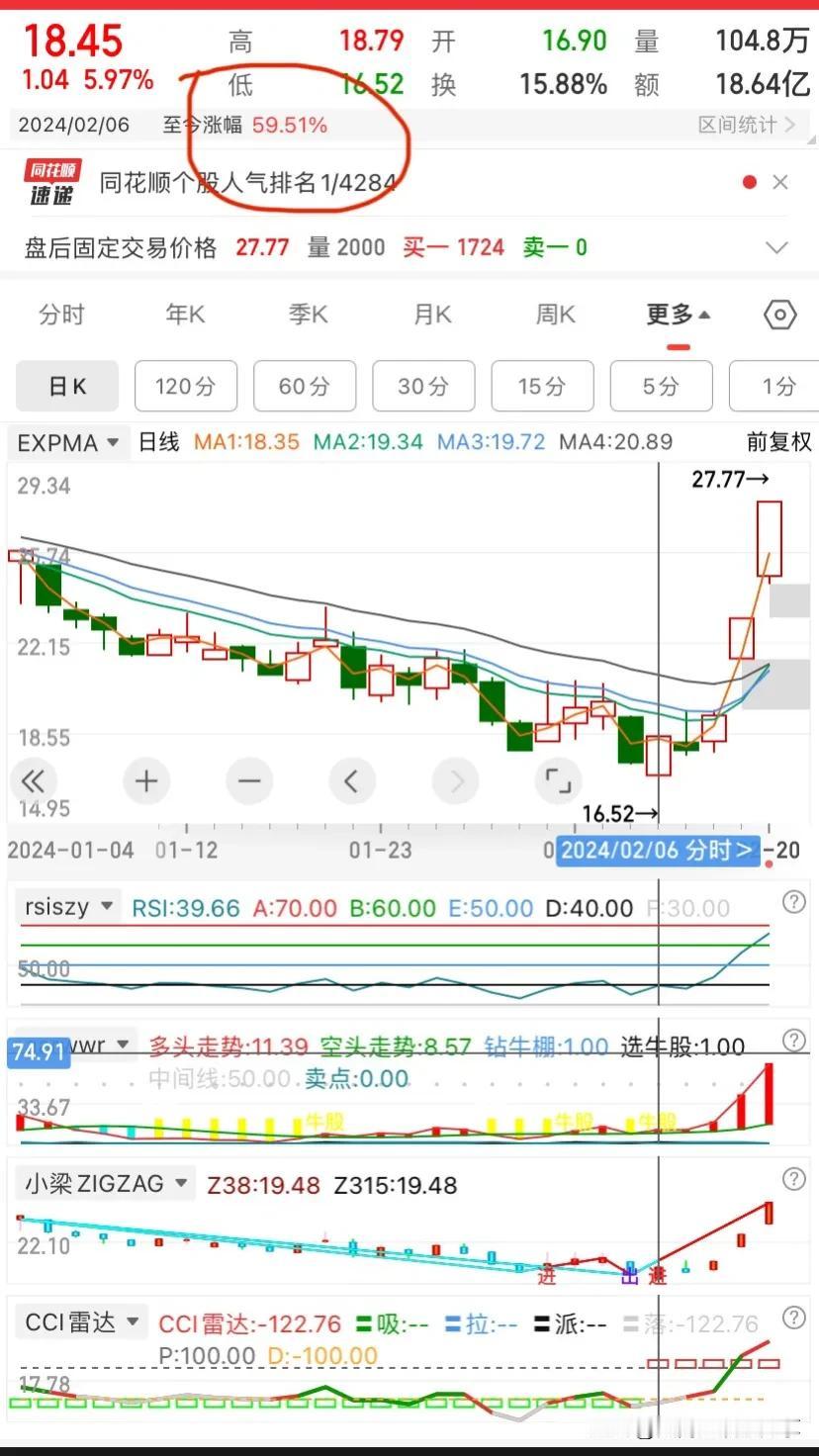The height and width of the screenshot is (1456, 819).
Task: Open the rsiszy indicator dropdown
Action: tap(68, 906)
